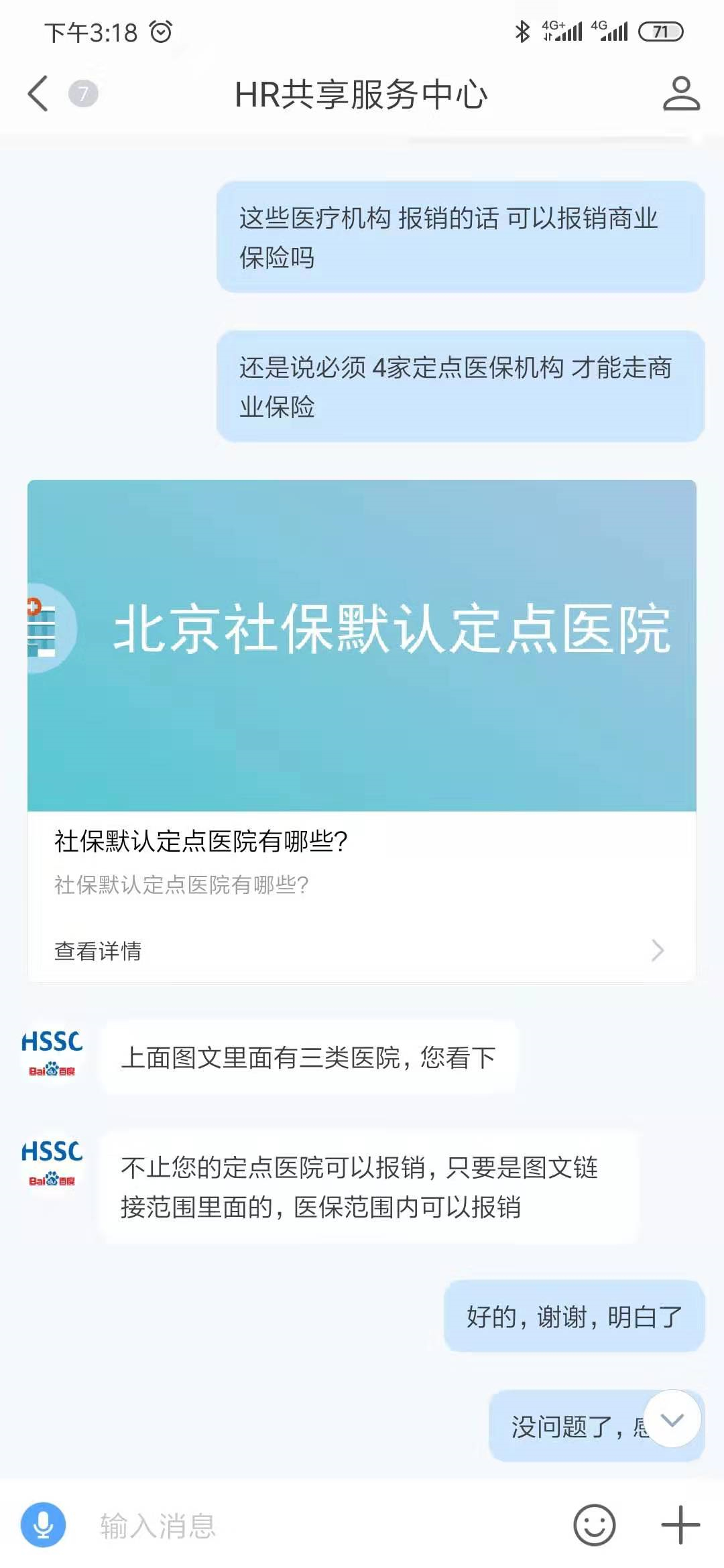Open 查看详情 on the hospital card

[x=101, y=951]
